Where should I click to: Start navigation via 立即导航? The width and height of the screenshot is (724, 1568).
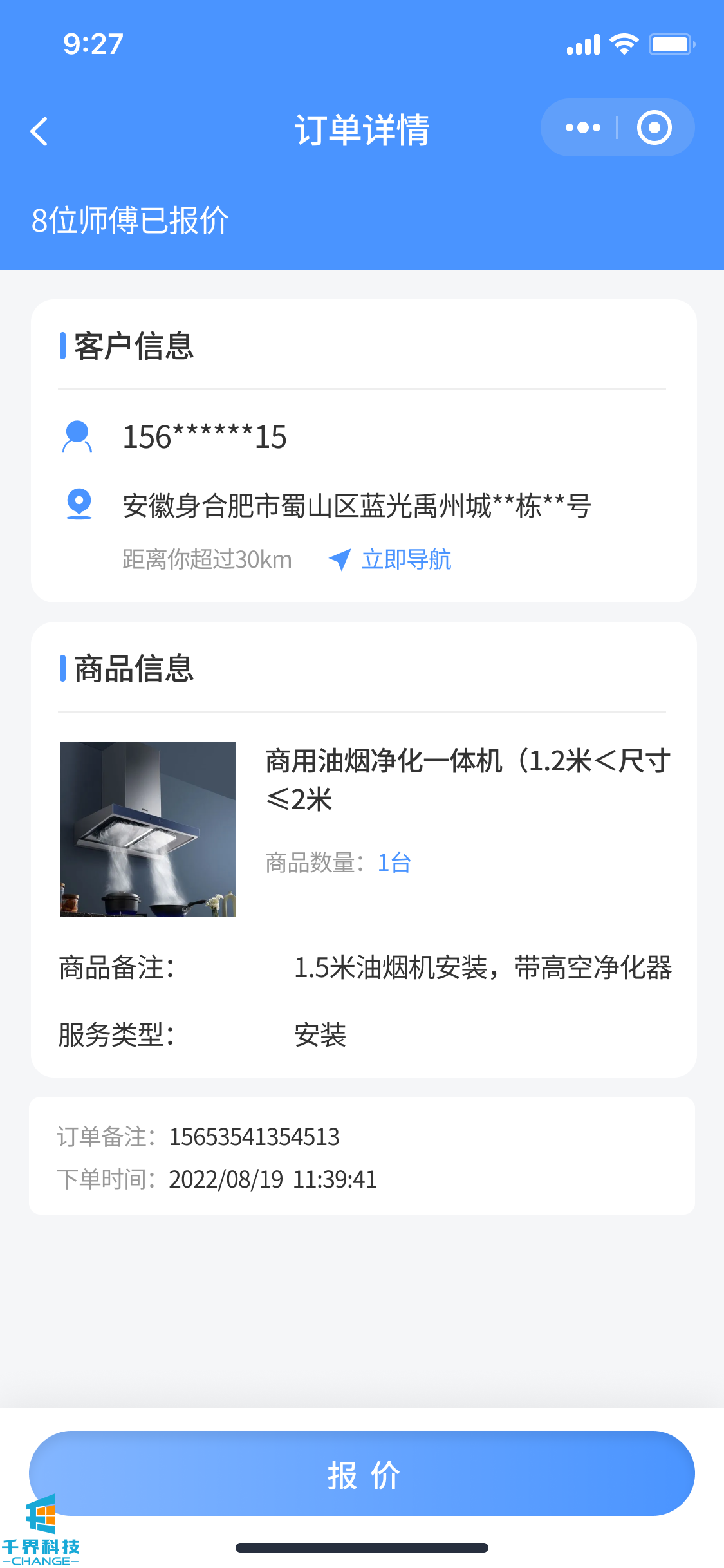(391, 559)
